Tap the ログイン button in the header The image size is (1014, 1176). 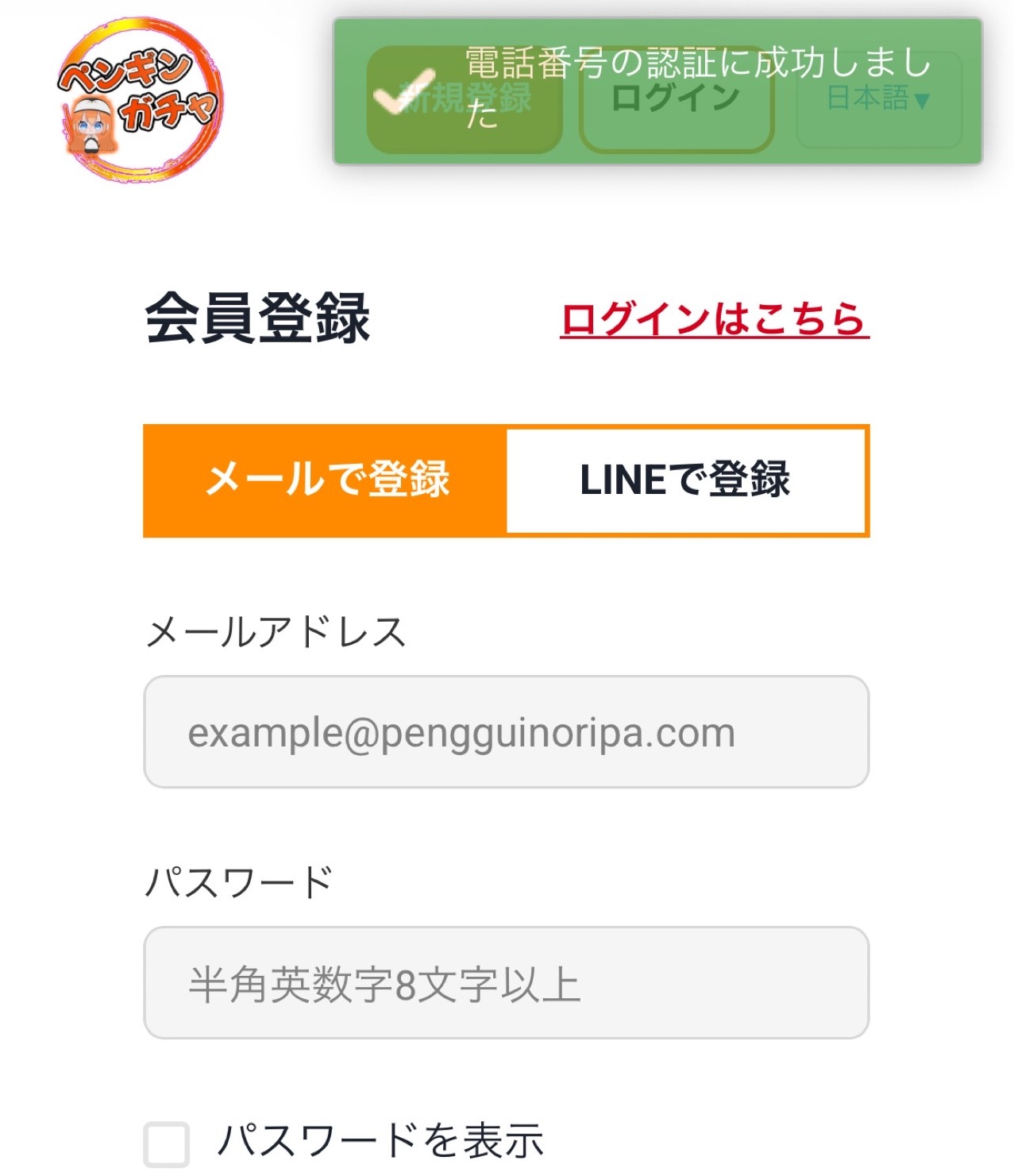click(676, 99)
